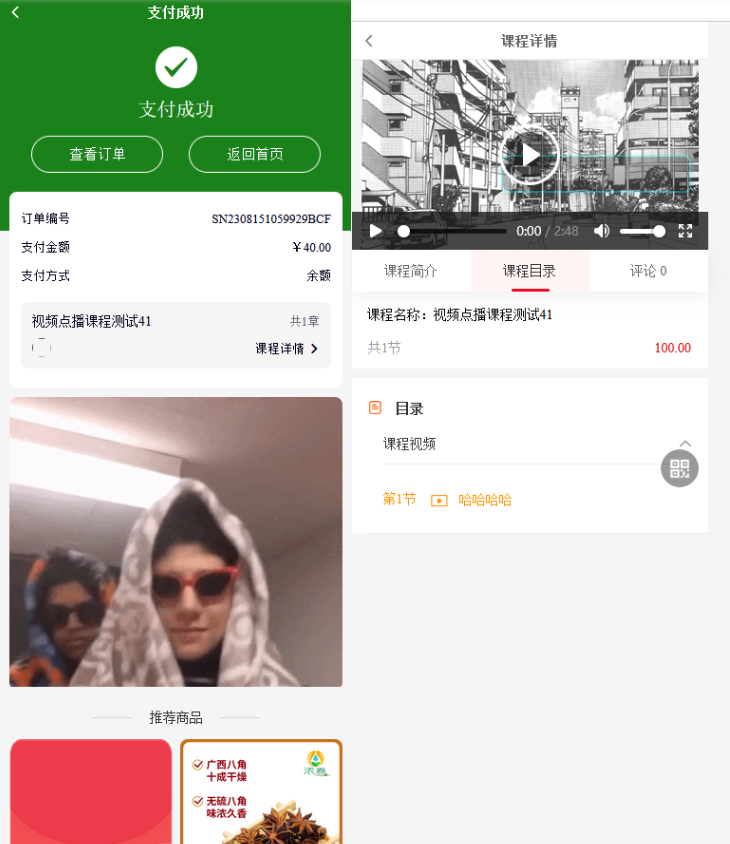Mute the video with the speaker icon
Image resolution: width=730 pixels, height=844 pixels.
coord(601,231)
